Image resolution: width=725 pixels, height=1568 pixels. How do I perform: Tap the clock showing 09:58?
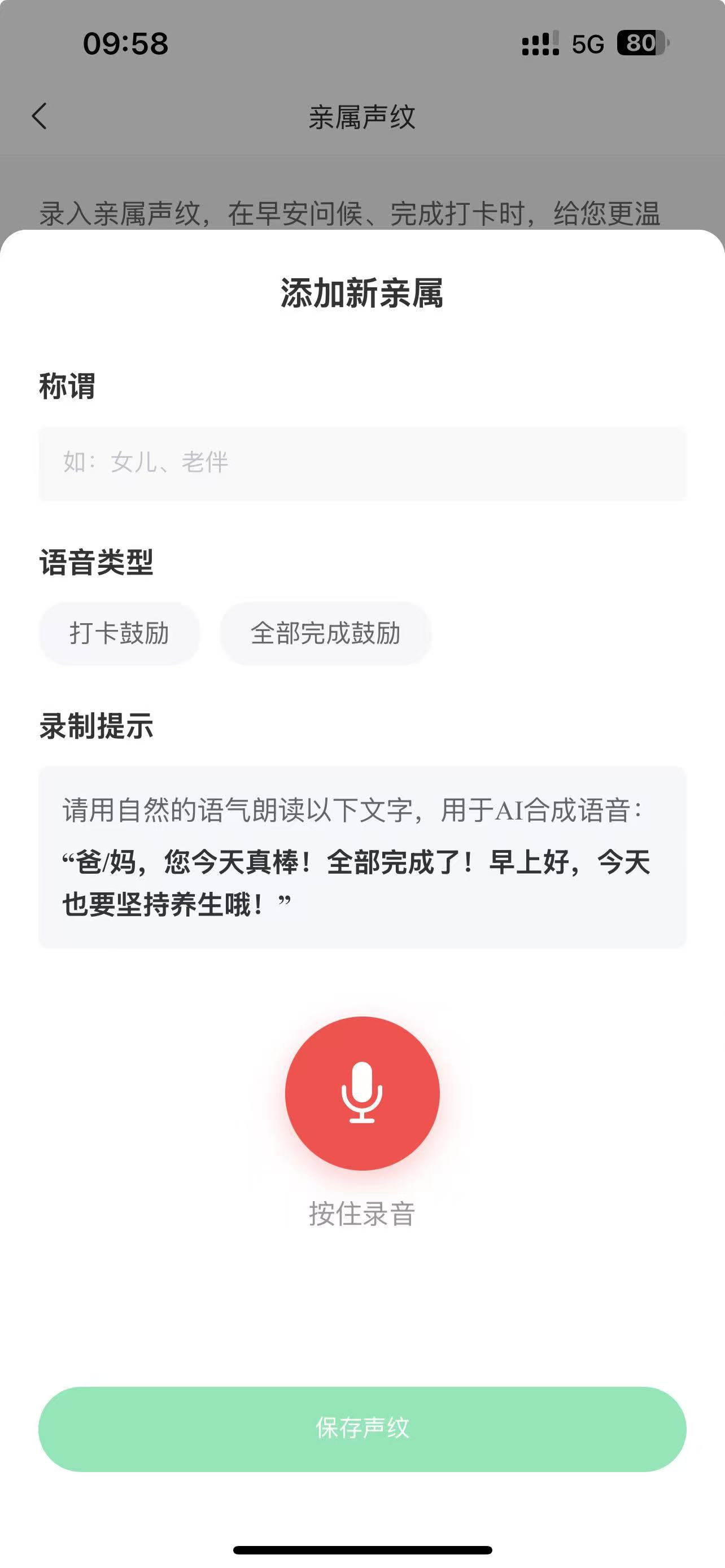tap(125, 41)
